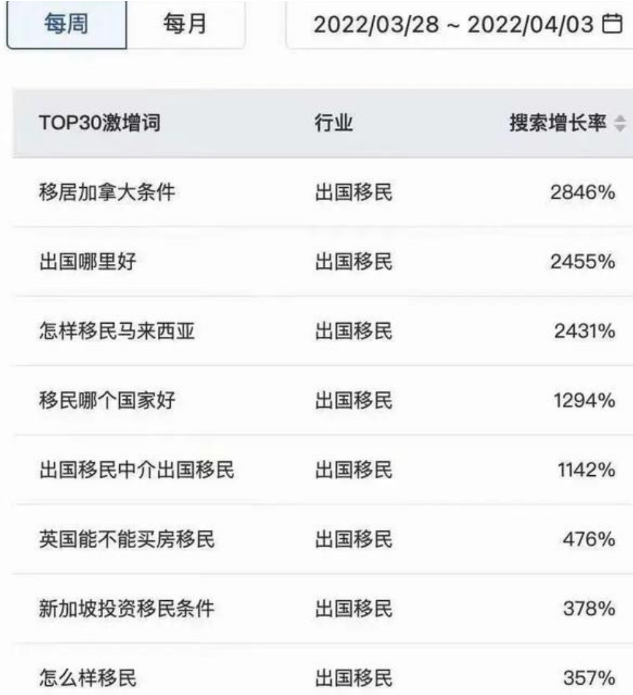Sort by 搜索增长率 column

click(620, 124)
